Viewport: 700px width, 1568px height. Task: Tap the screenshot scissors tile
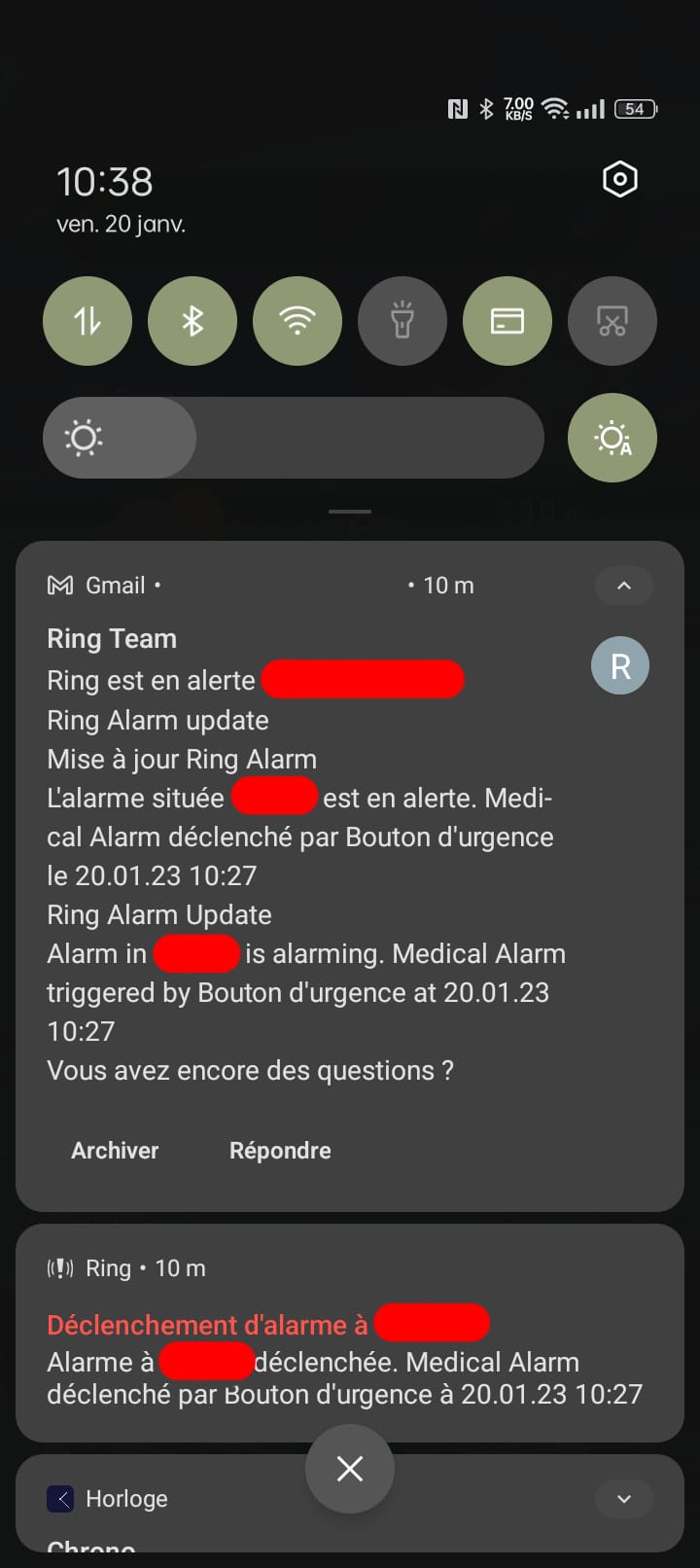pyautogui.click(x=612, y=321)
